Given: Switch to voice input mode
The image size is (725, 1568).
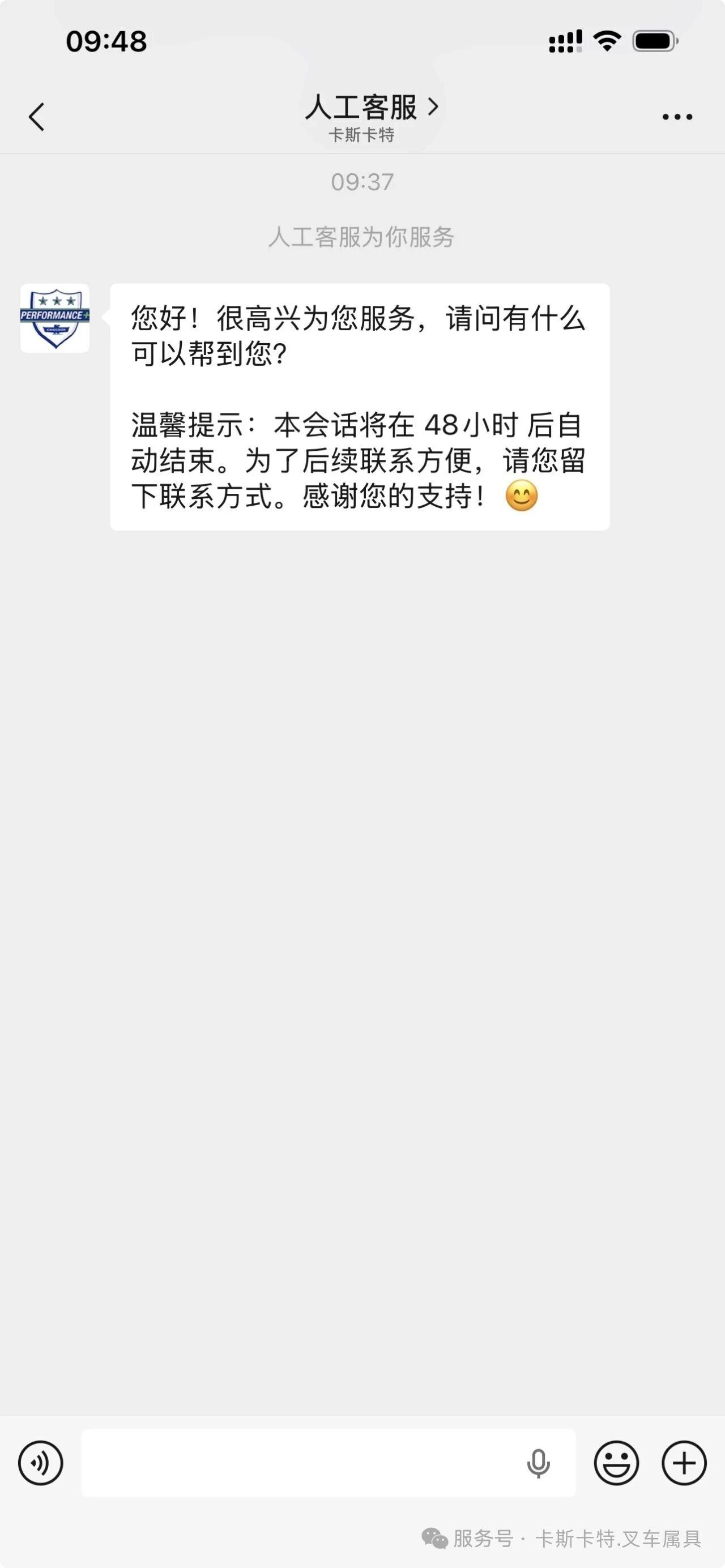Looking at the screenshot, I should tap(41, 1463).
